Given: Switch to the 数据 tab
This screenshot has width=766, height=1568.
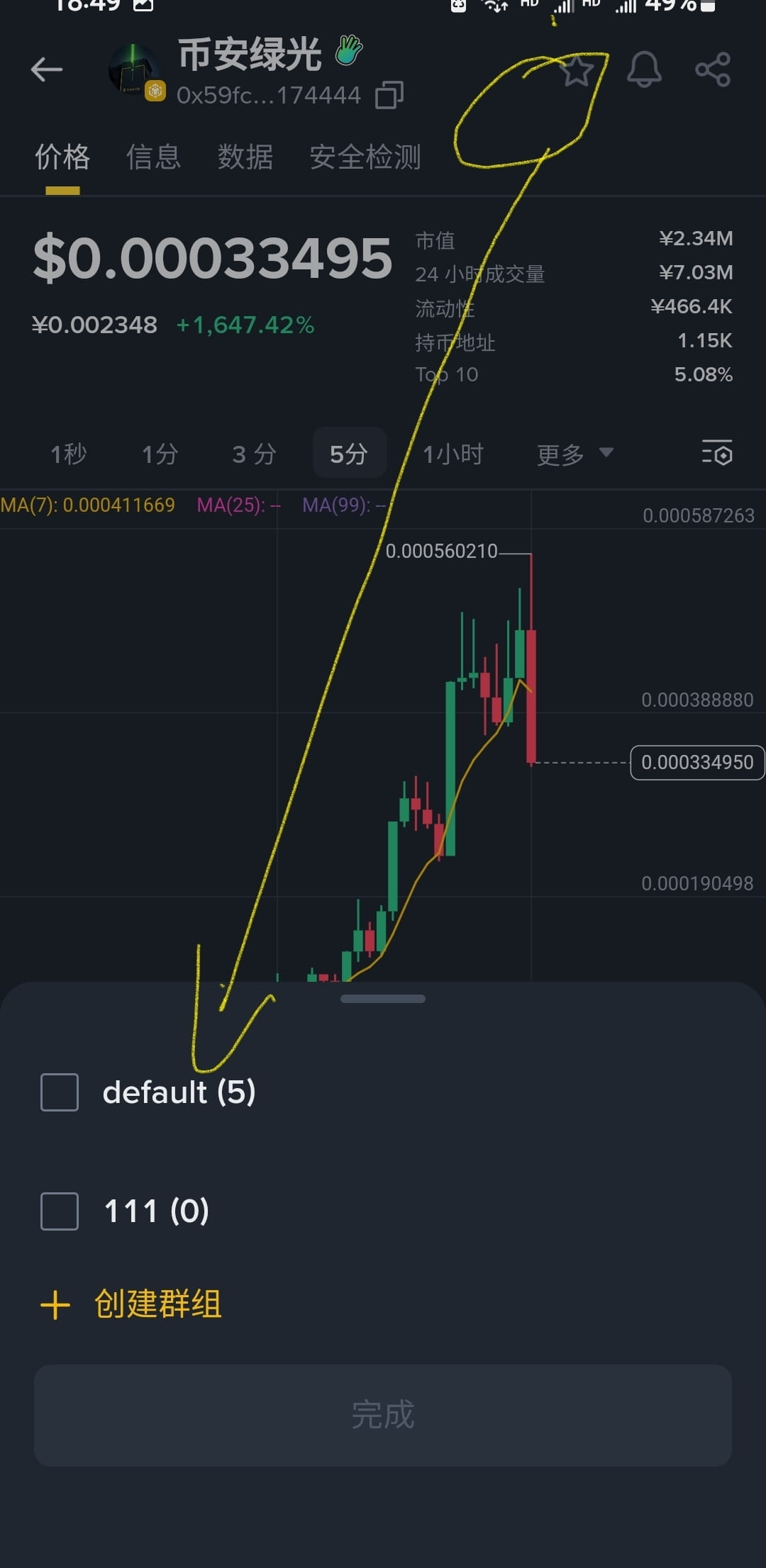Looking at the screenshot, I should point(245,157).
